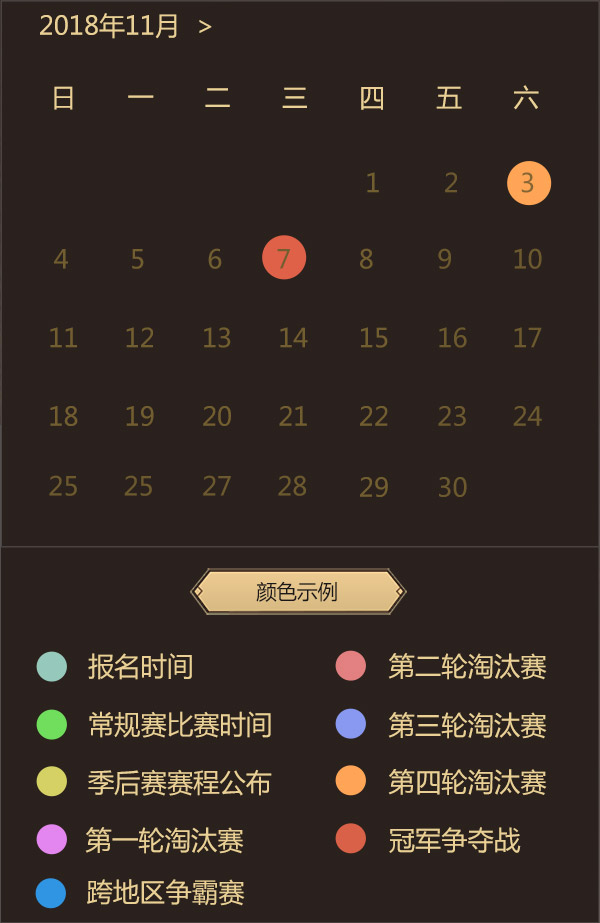The width and height of the screenshot is (600, 923).
Task: Go to the next month arrow
Action: [205, 27]
